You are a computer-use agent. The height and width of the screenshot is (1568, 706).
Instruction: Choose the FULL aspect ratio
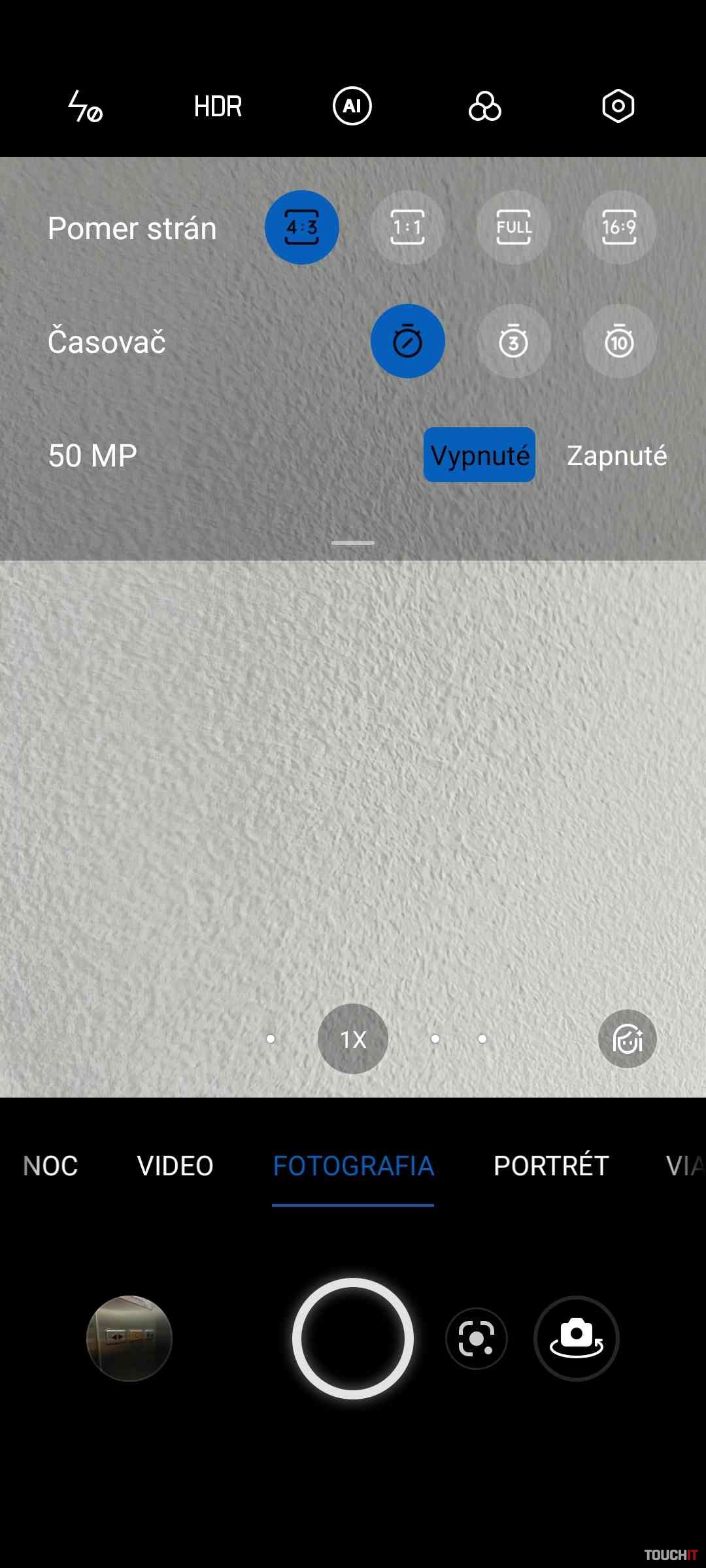click(x=513, y=227)
